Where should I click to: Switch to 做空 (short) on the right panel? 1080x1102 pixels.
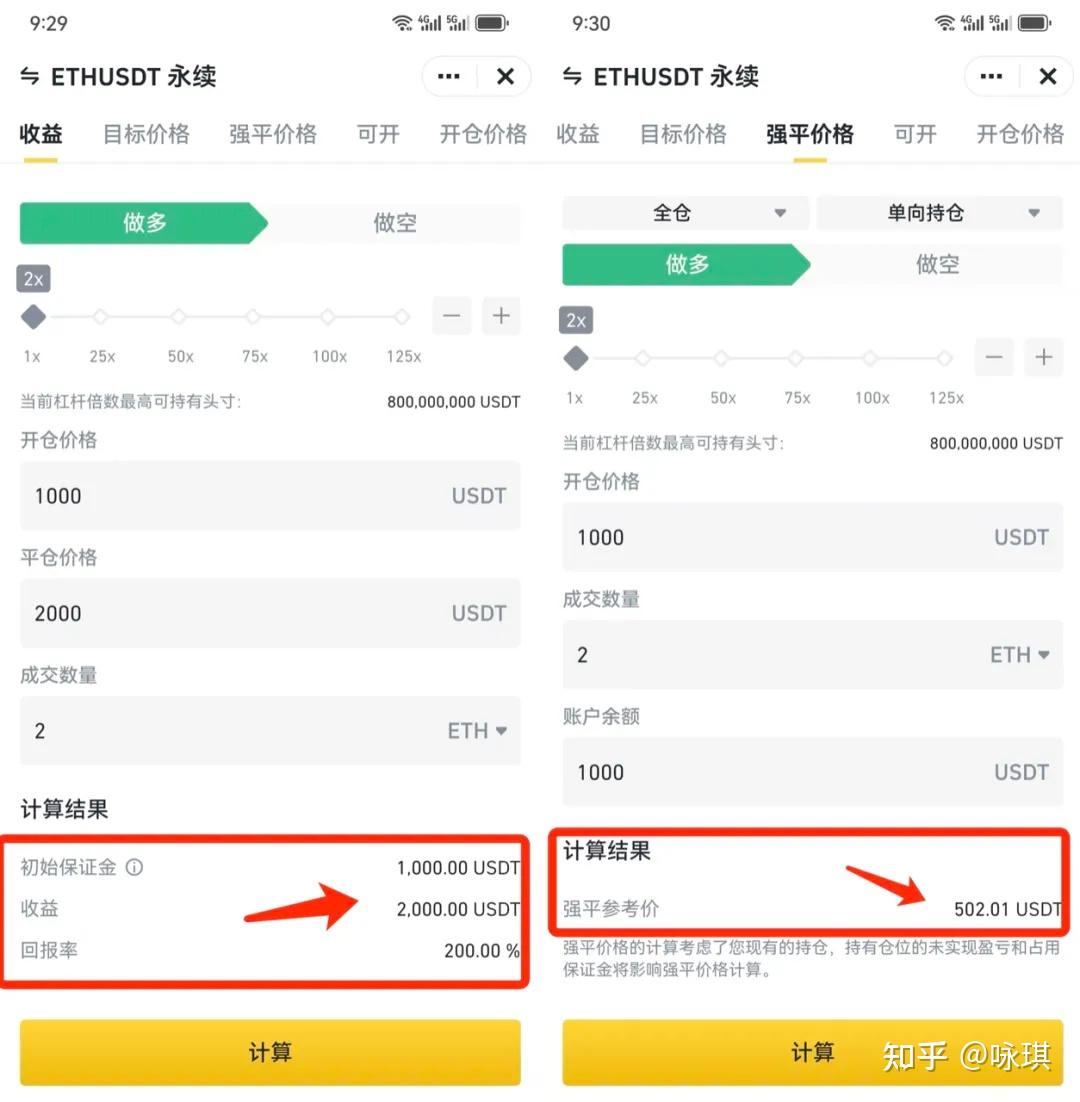point(938,264)
